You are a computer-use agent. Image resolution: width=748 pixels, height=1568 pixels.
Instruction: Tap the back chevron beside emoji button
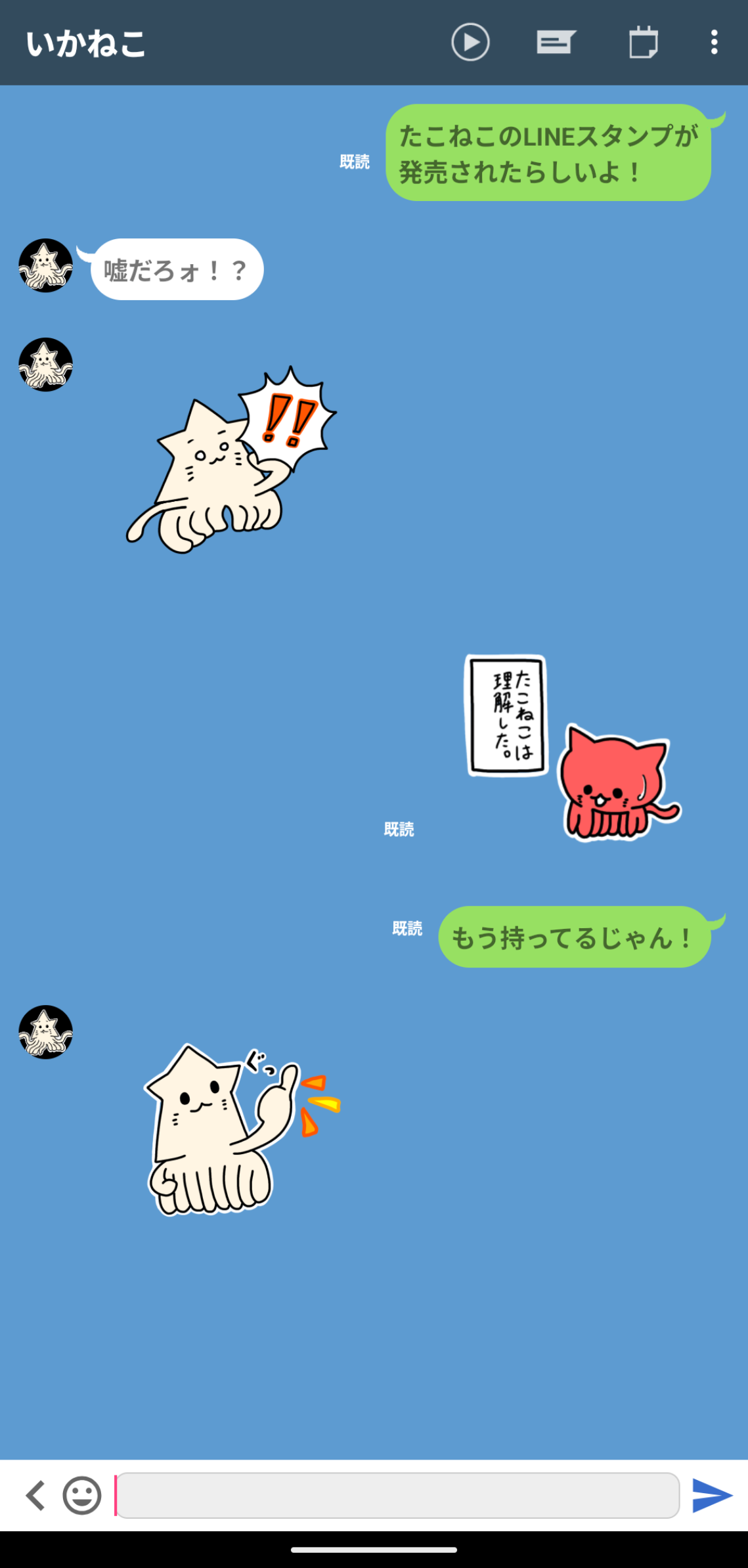pos(35,1496)
